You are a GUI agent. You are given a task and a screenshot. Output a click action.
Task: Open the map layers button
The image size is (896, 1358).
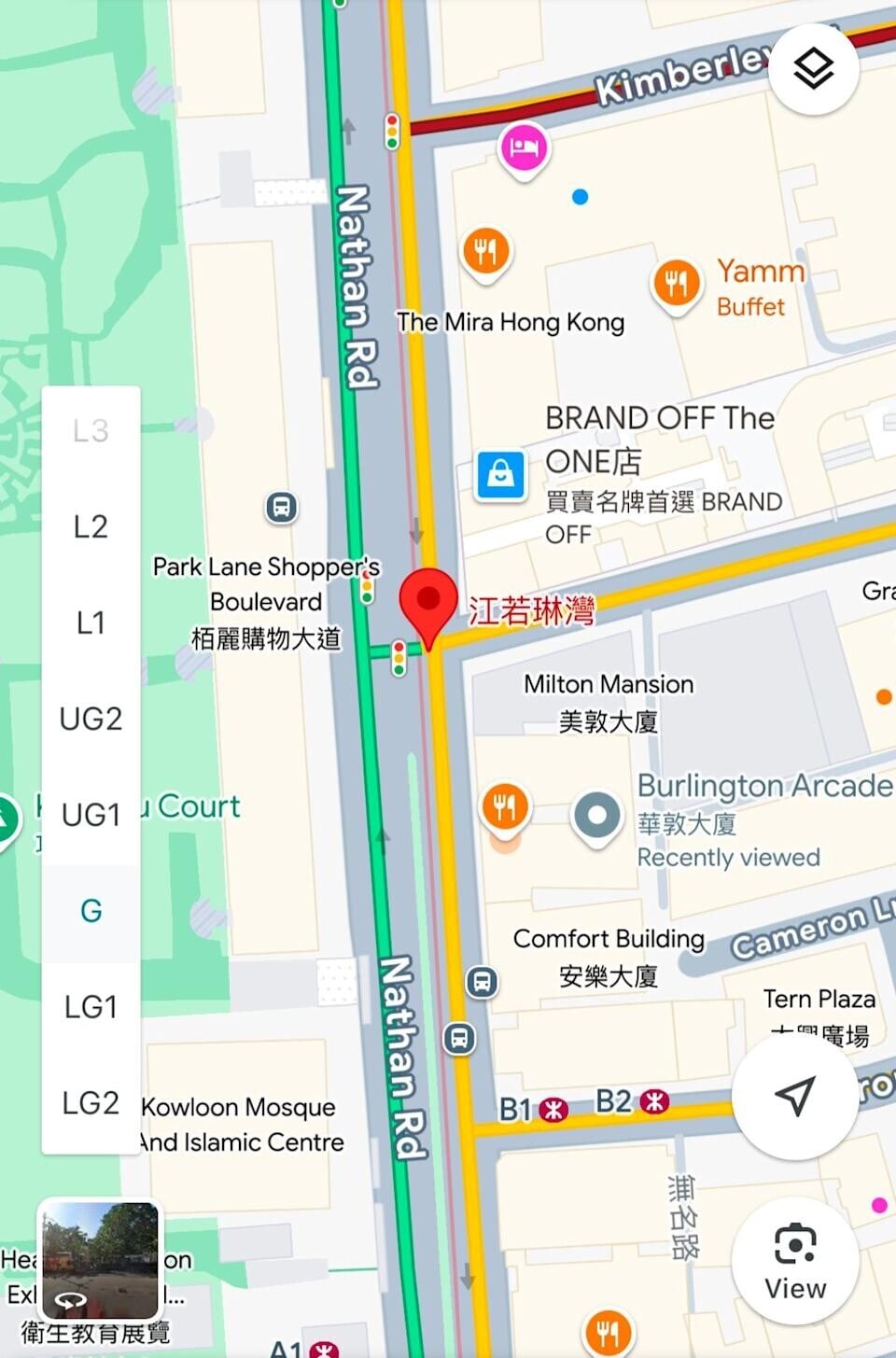(x=814, y=69)
